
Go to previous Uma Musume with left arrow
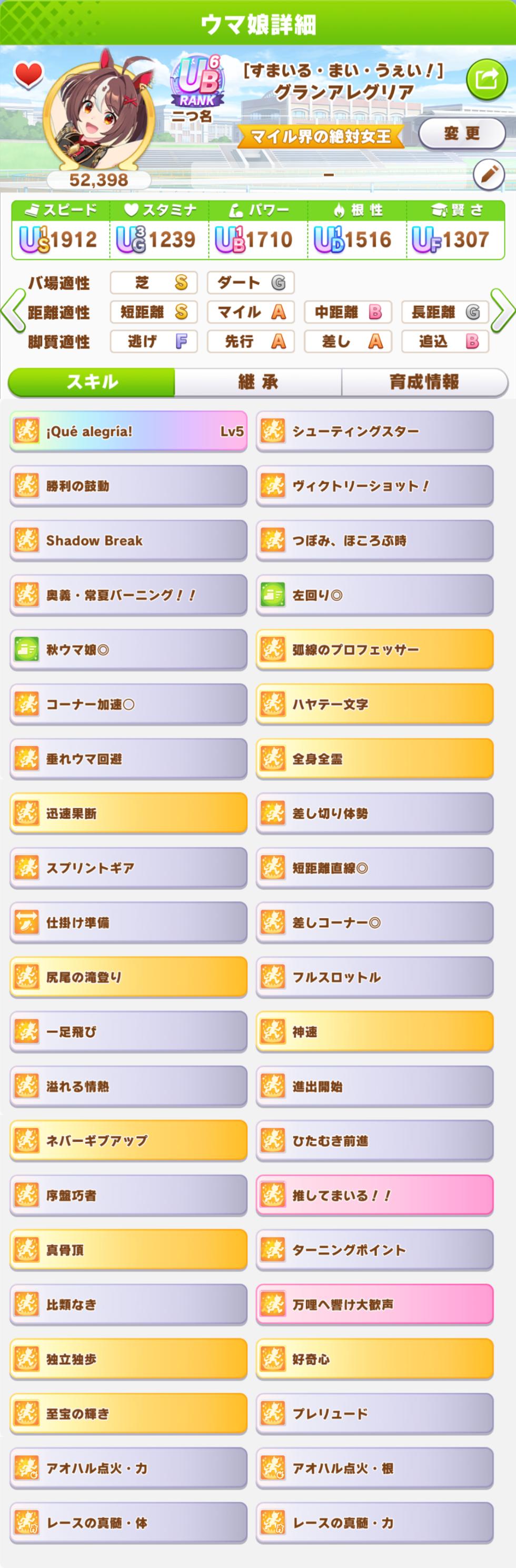click(12, 311)
